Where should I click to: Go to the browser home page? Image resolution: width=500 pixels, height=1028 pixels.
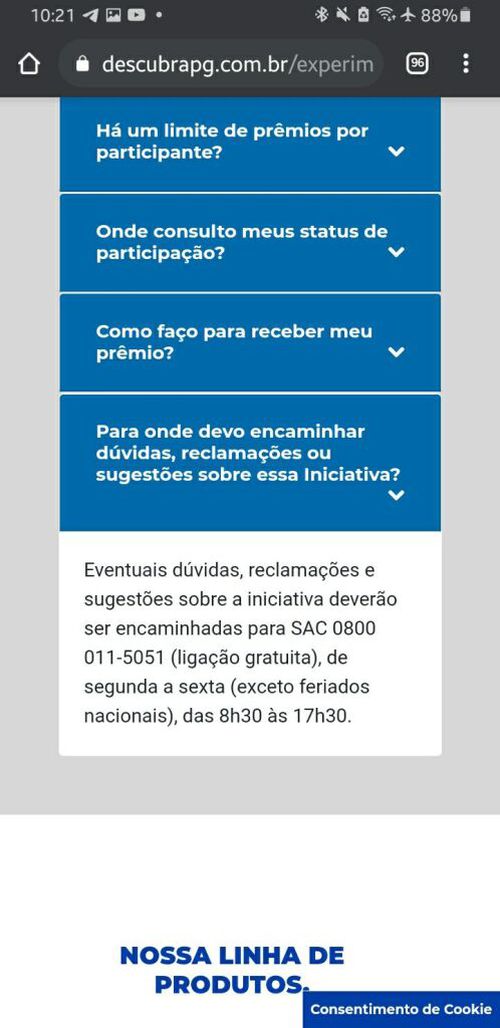click(x=29, y=64)
